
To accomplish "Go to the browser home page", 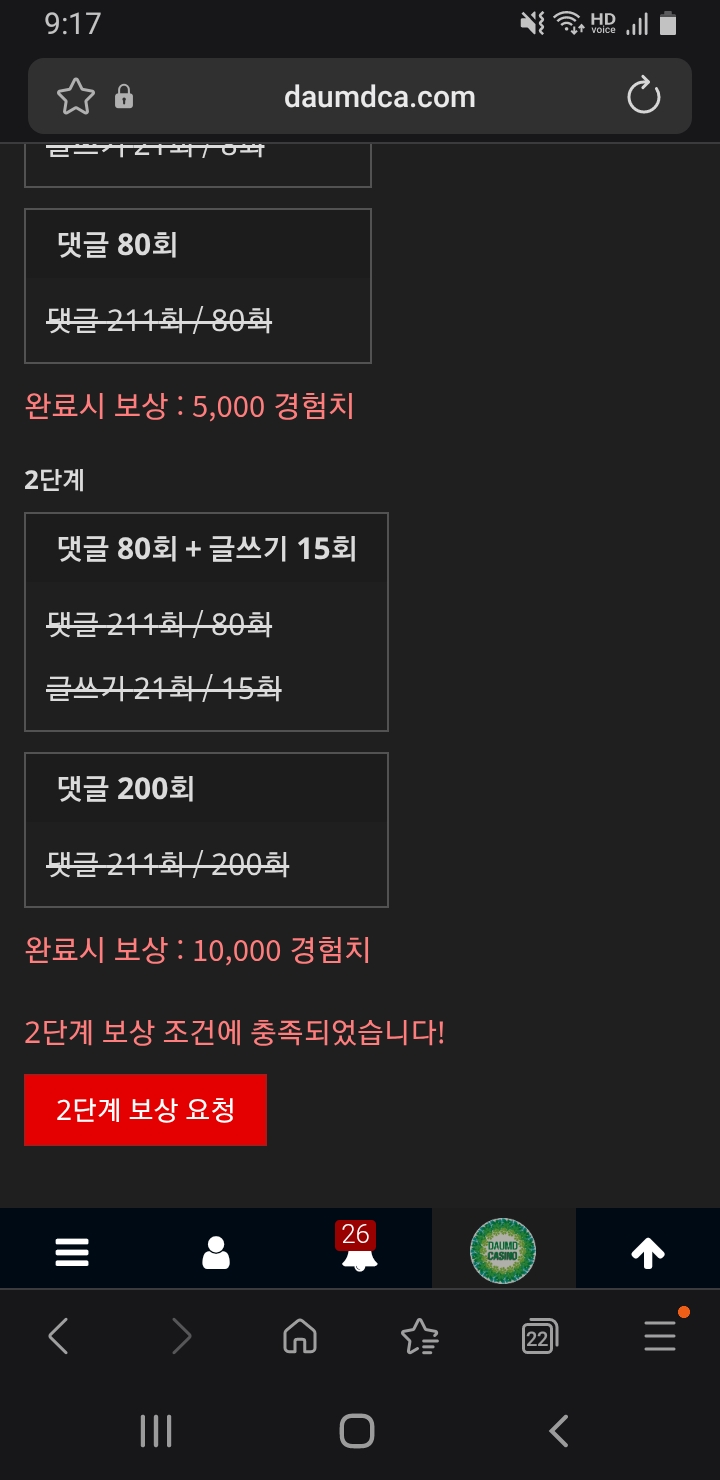I will coord(300,1336).
